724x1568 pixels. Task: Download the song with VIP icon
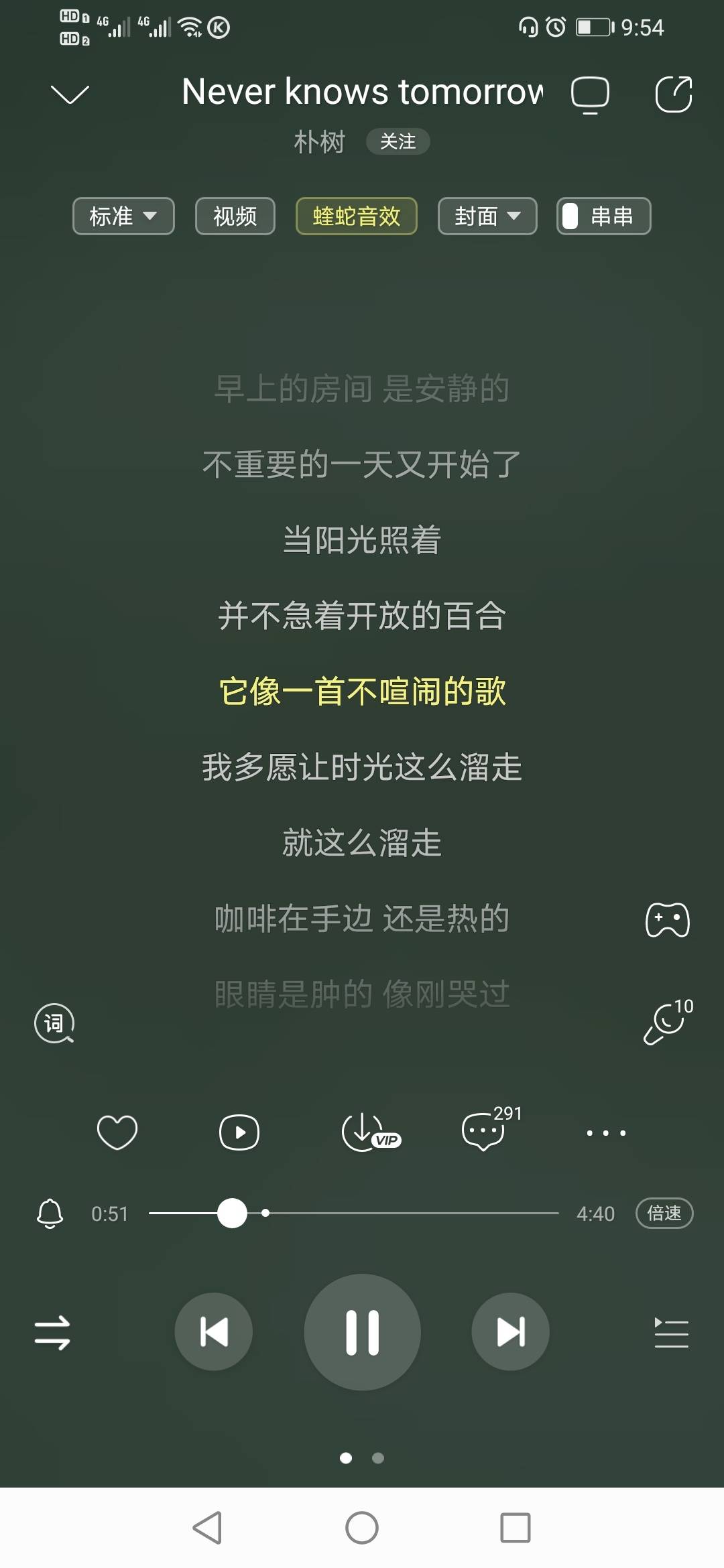[x=371, y=1132]
